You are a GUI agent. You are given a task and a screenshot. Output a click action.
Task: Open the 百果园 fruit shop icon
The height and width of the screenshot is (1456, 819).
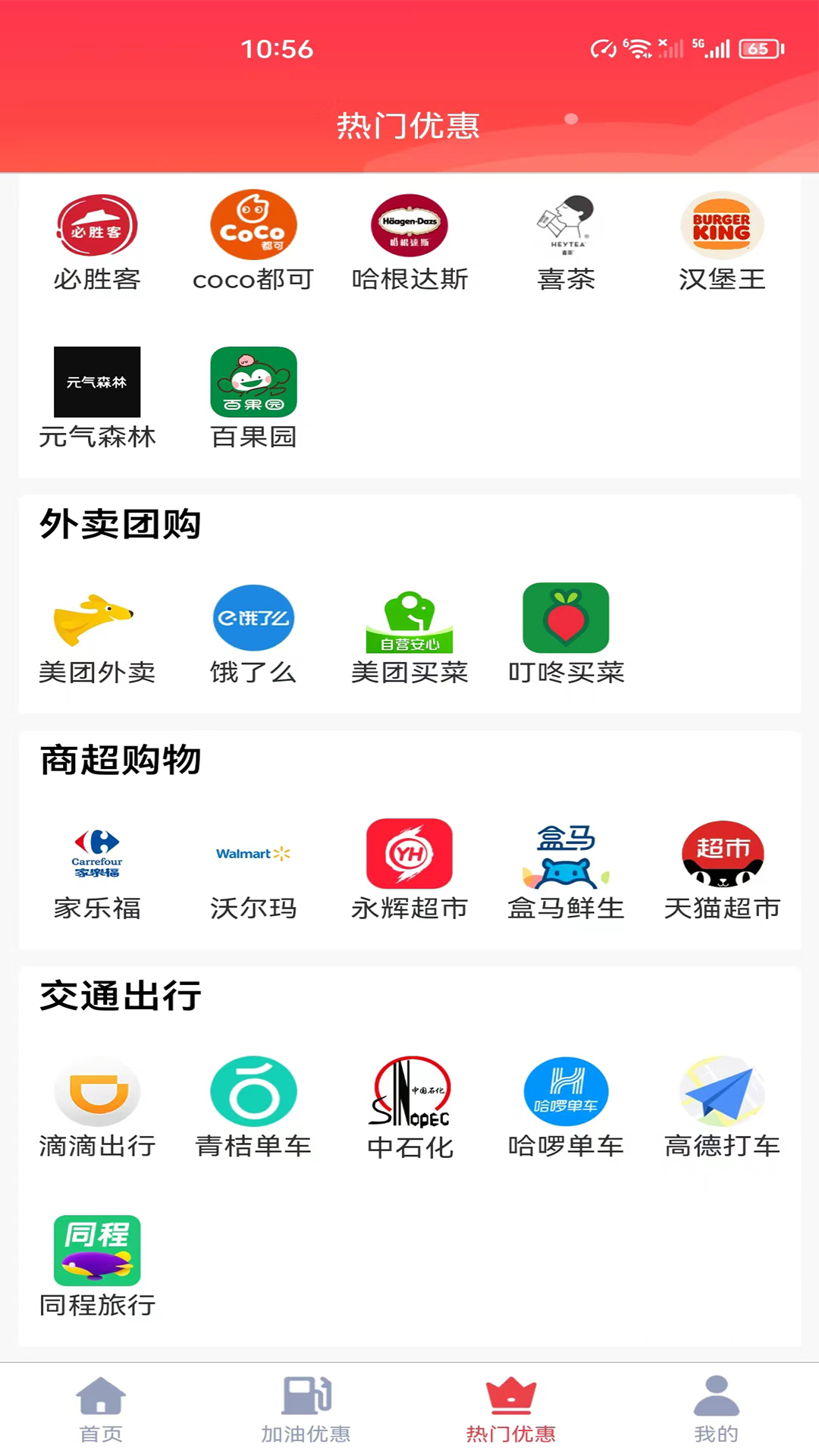253,382
